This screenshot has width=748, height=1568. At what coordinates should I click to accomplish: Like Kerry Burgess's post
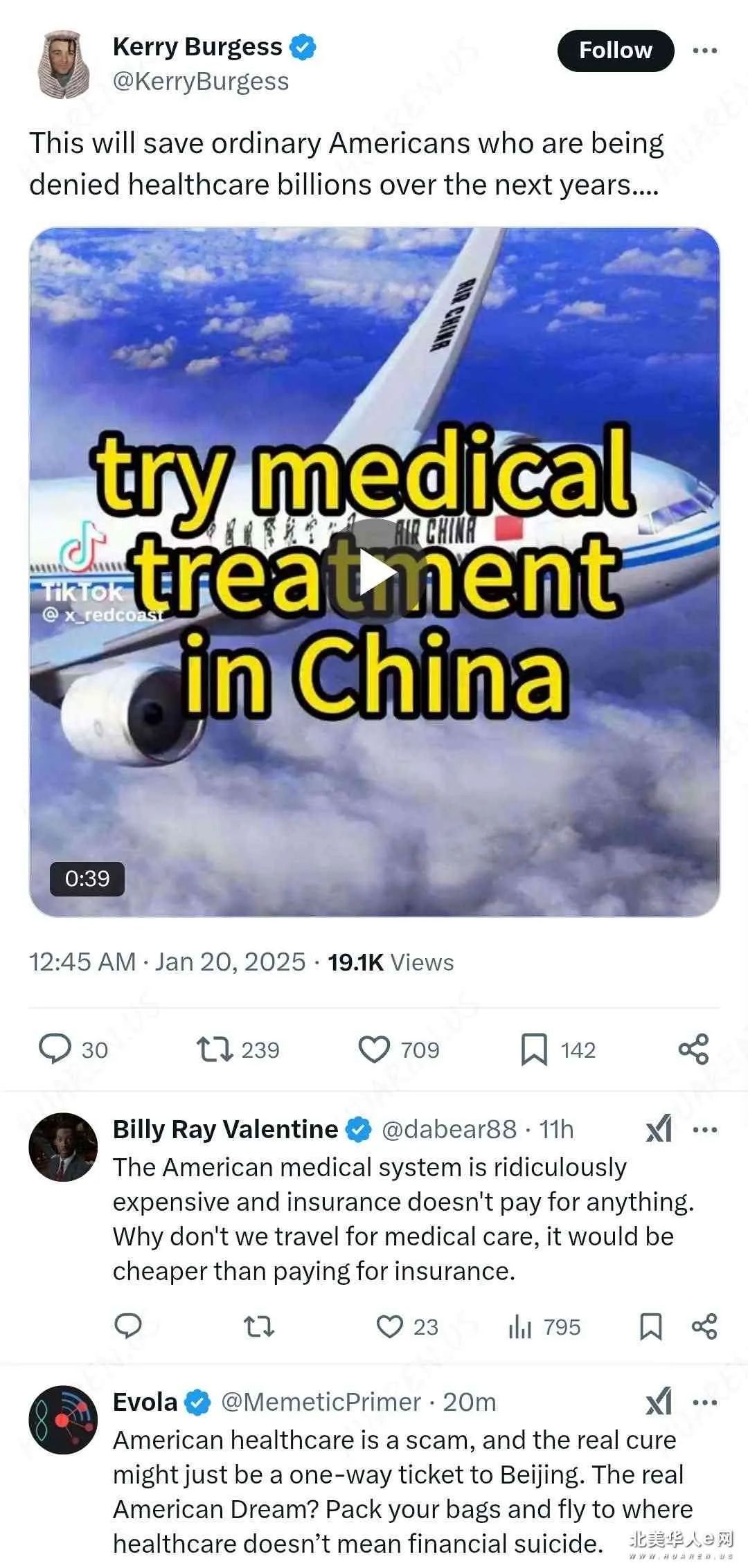pyautogui.click(x=374, y=1049)
